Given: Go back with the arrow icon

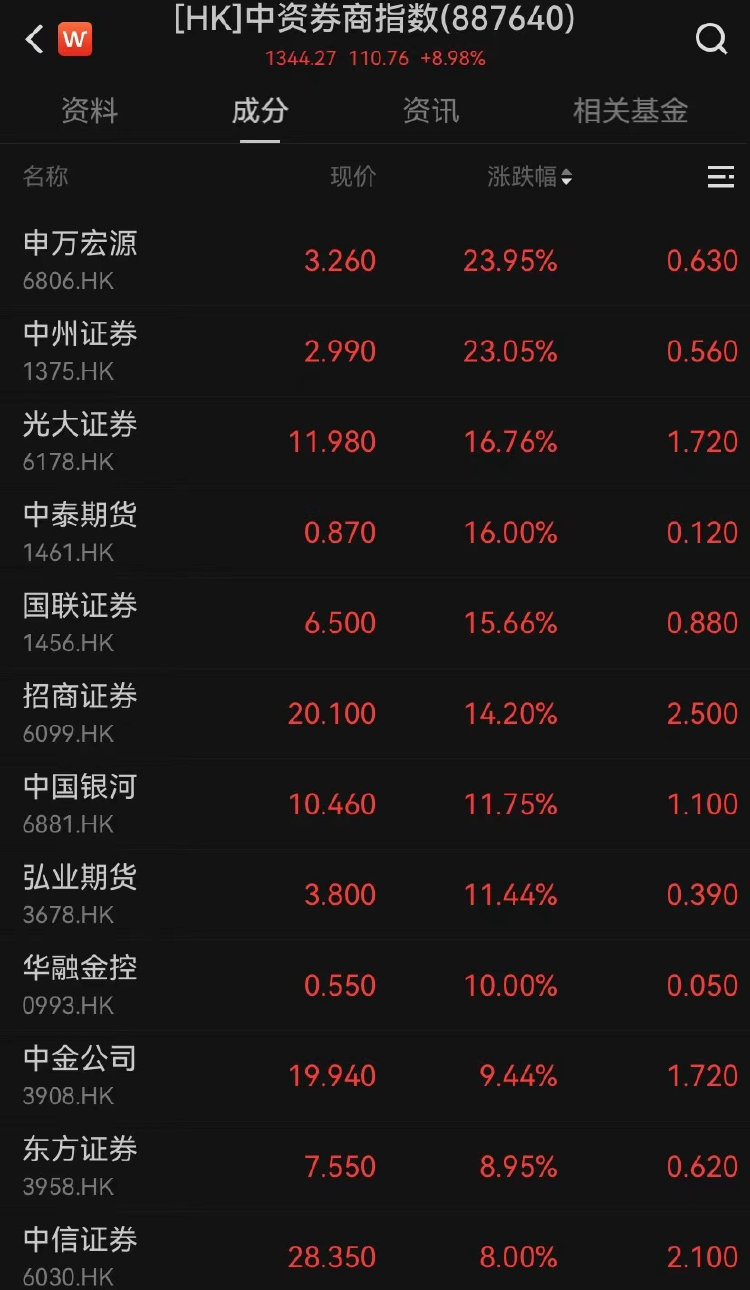Looking at the screenshot, I should coord(34,40).
